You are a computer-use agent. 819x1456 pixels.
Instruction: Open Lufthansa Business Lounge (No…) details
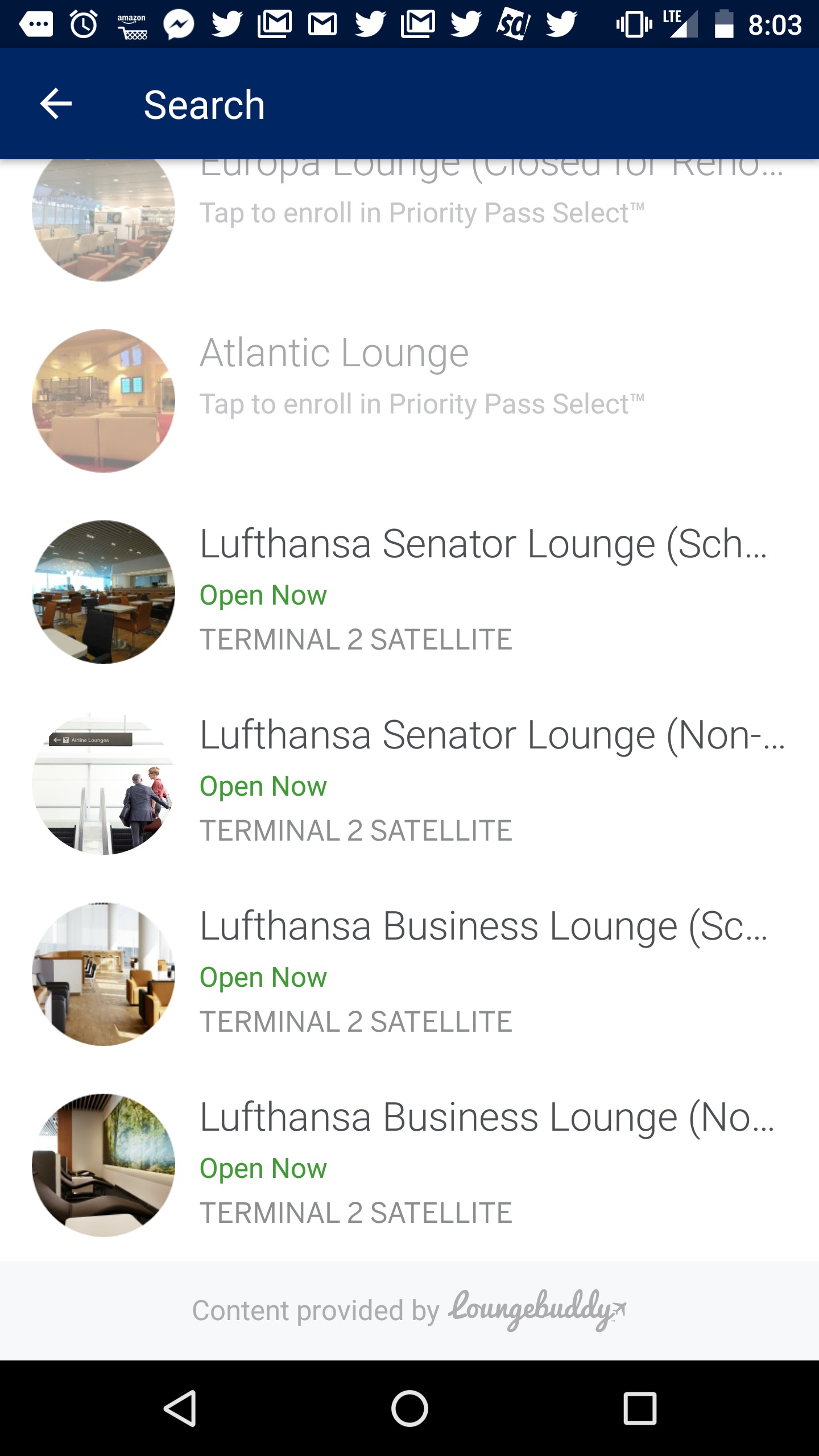[409, 1165]
